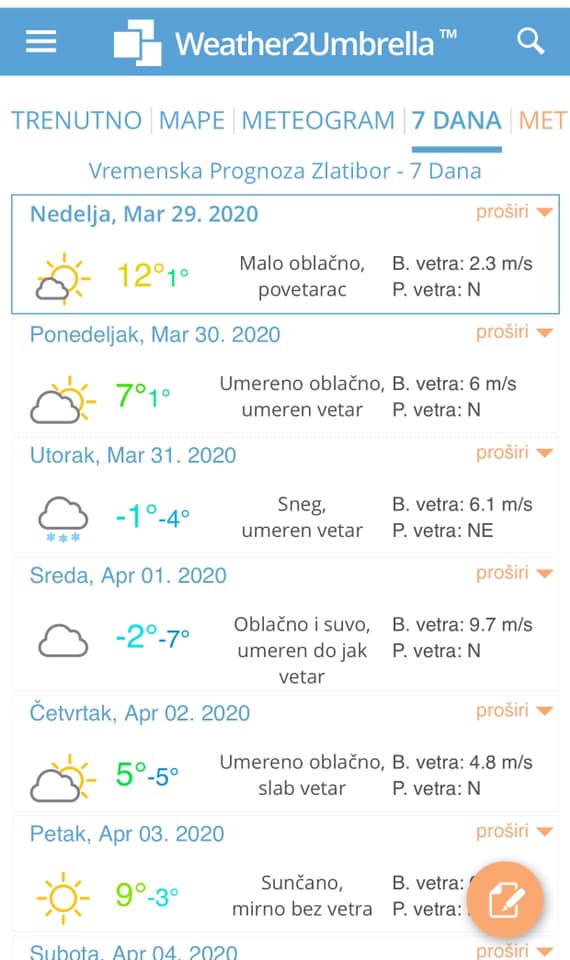Expand forecast for Nedelja, Mar 29
The image size is (570, 960).
(x=514, y=212)
